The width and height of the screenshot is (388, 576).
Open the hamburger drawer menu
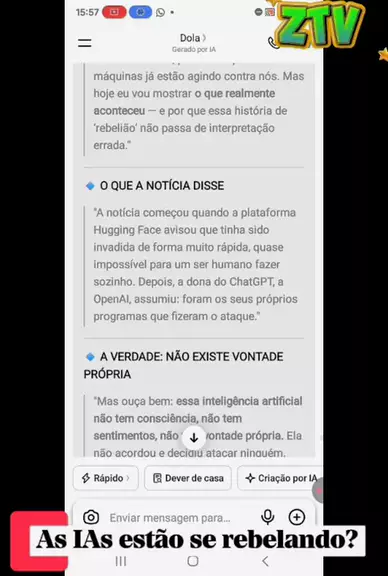(x=85, y=43)
